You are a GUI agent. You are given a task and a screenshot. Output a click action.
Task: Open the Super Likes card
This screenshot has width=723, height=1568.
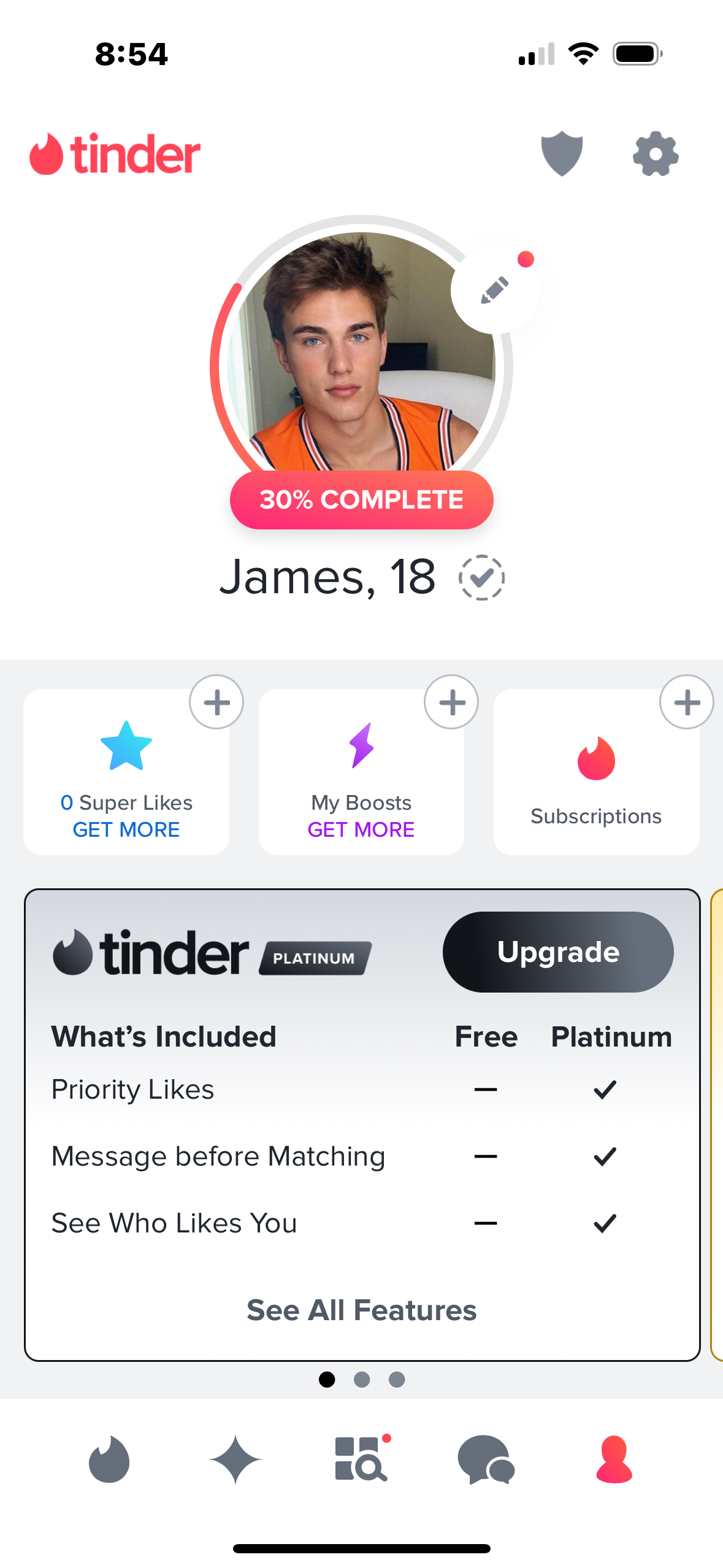[126, 772]
